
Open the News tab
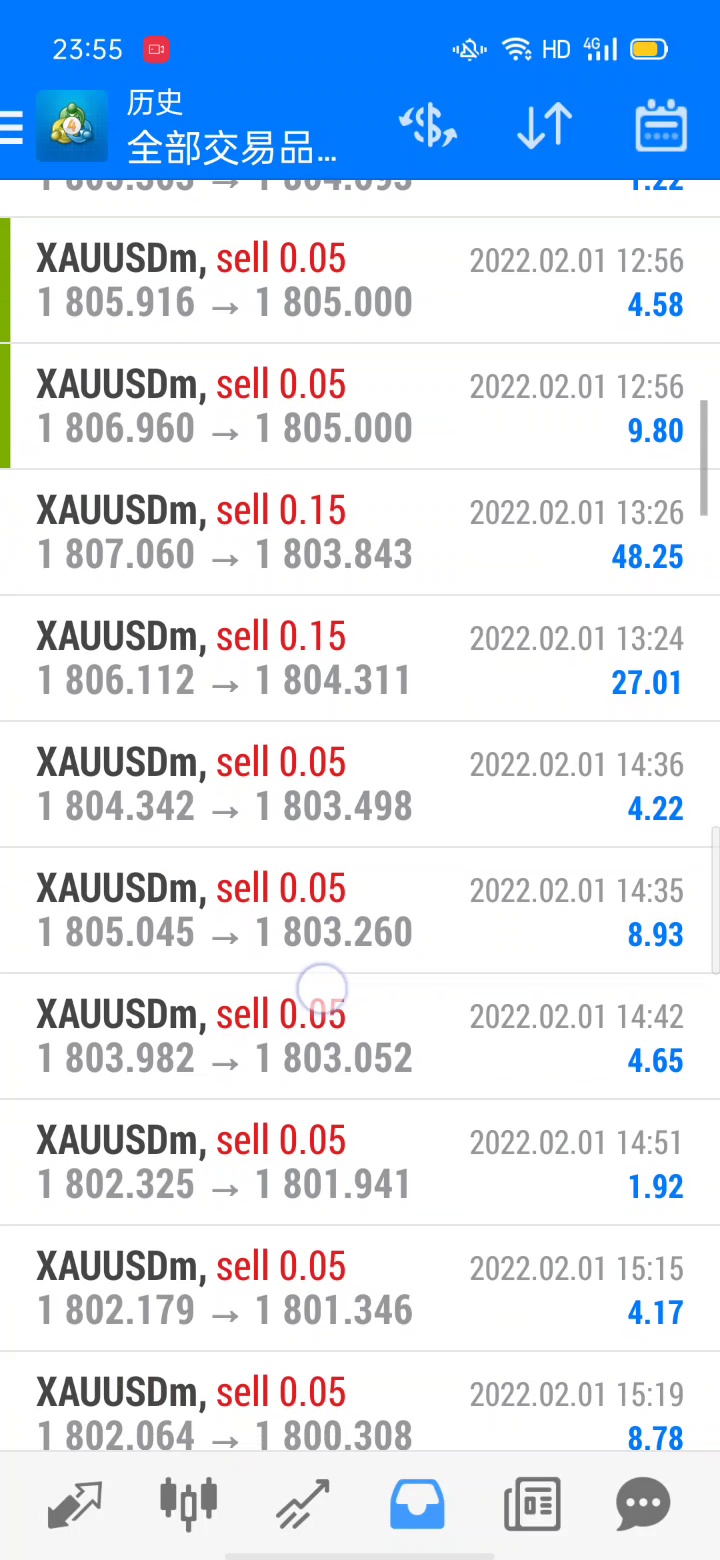tap(532, 1503)
